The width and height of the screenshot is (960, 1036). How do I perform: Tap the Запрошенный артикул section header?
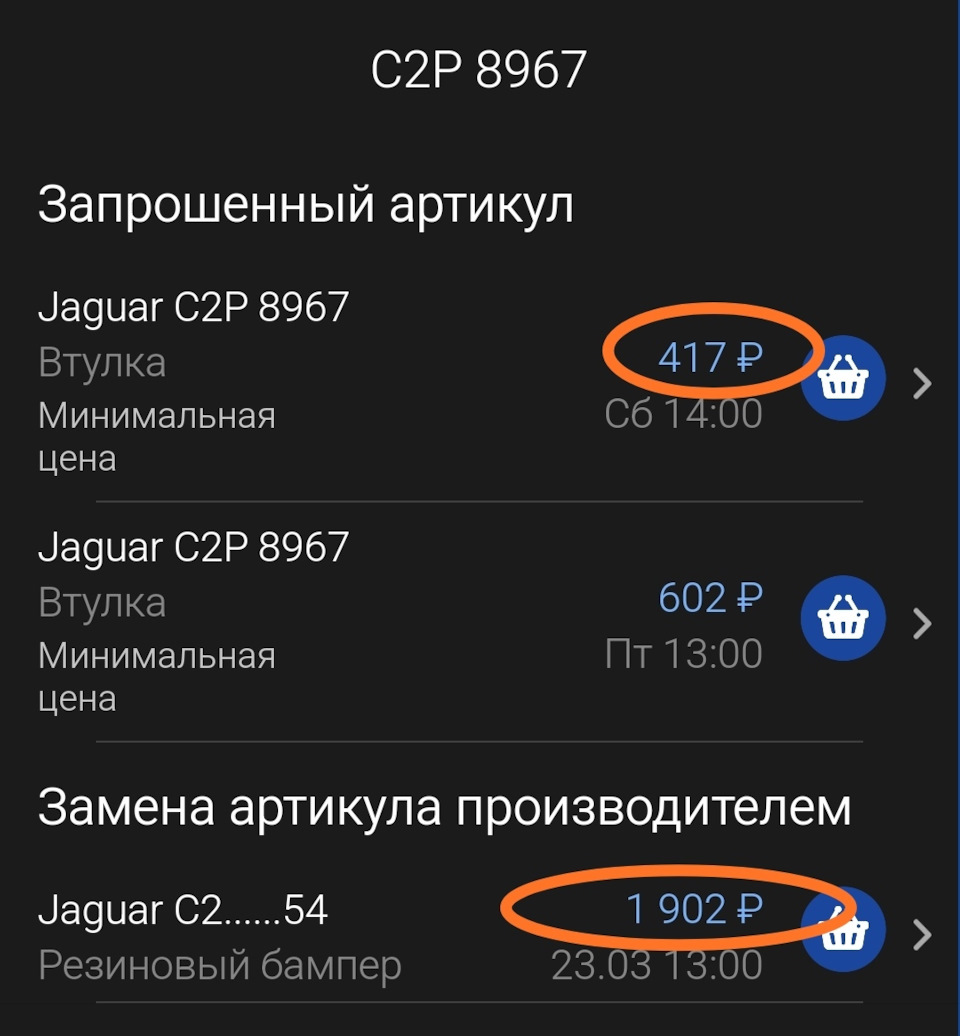305,203
